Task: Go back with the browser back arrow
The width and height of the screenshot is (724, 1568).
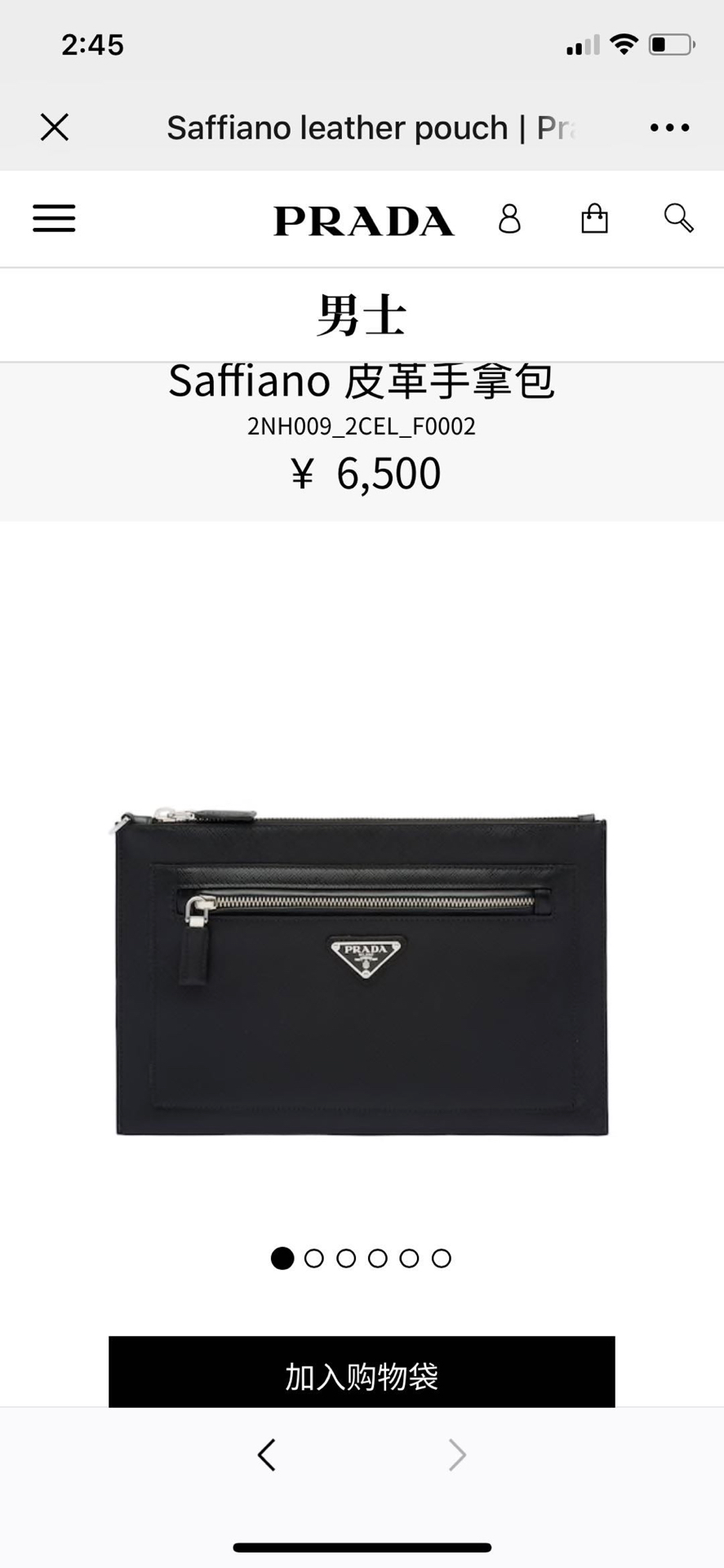Action: point(267,1454)
